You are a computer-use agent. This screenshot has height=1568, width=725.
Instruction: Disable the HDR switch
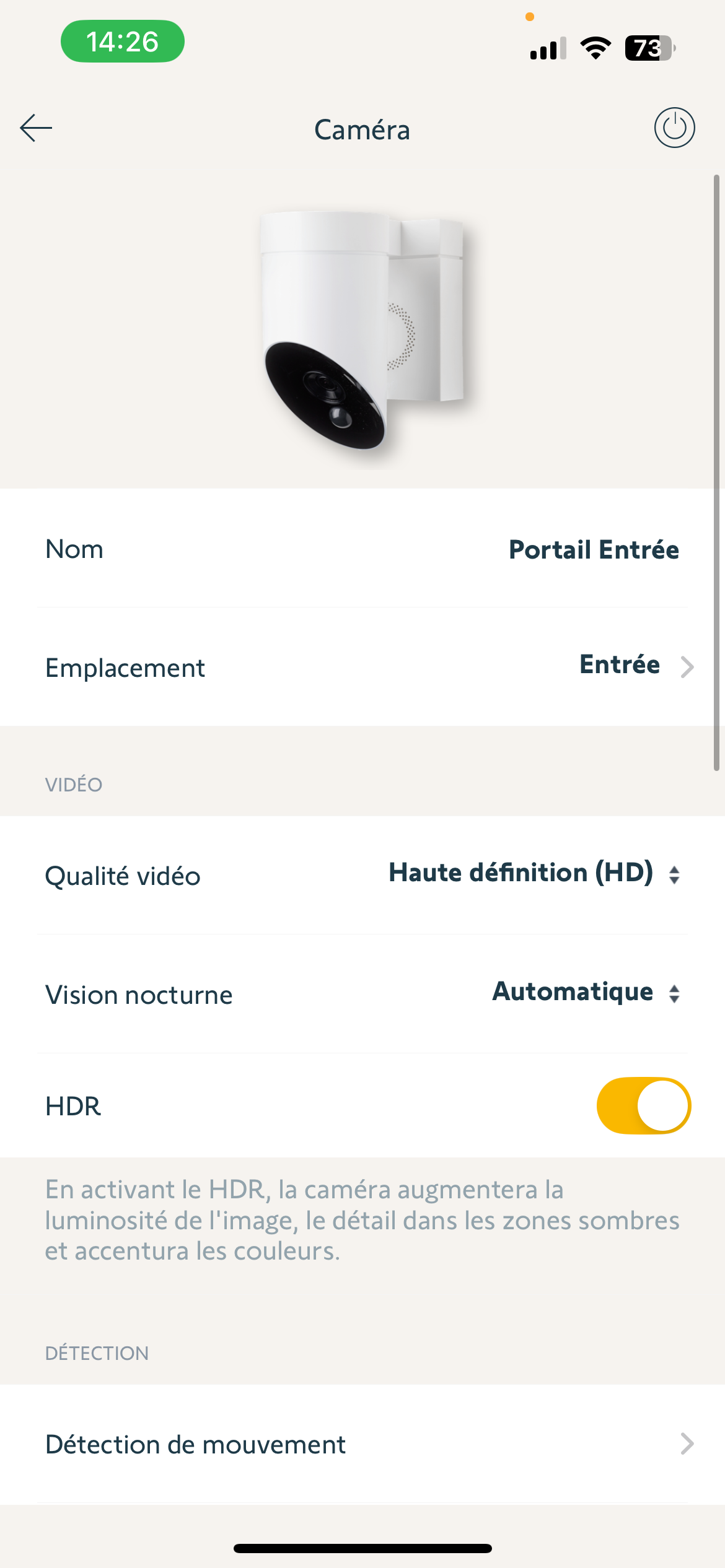(643, 1106)
